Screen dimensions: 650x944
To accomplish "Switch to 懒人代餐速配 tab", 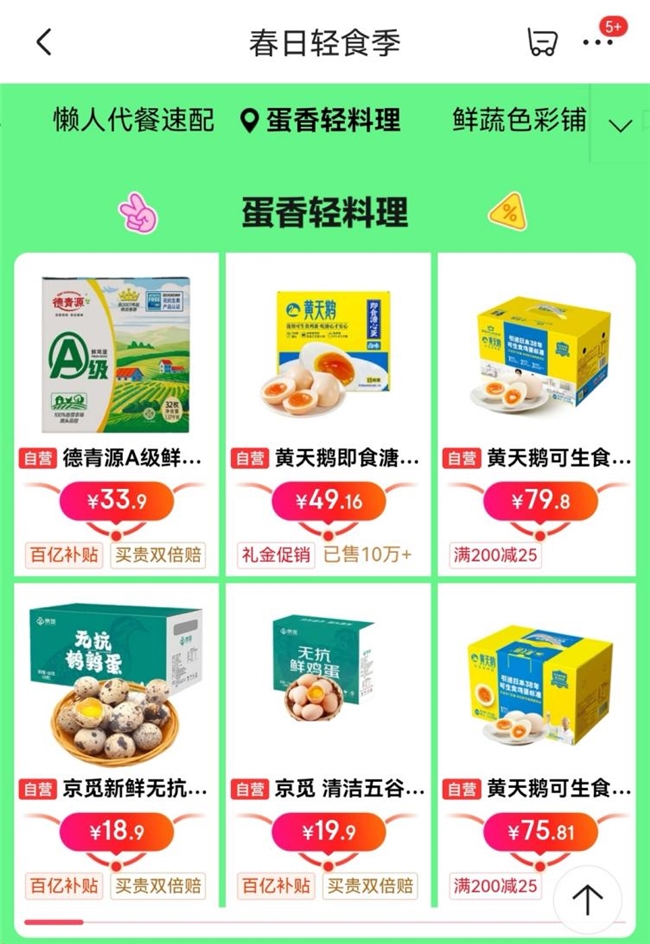I will coord(134,121).
